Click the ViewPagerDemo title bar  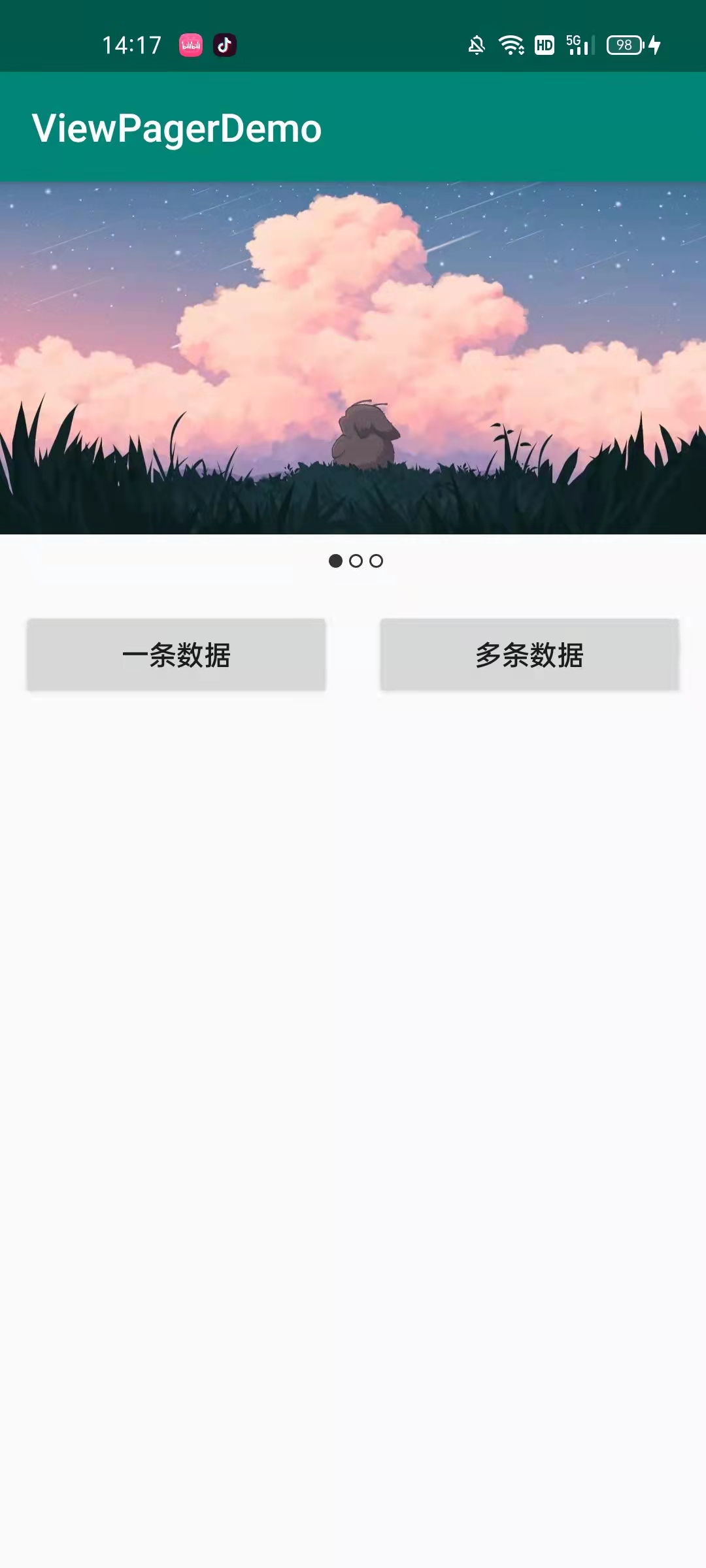[x=176, y=128]
